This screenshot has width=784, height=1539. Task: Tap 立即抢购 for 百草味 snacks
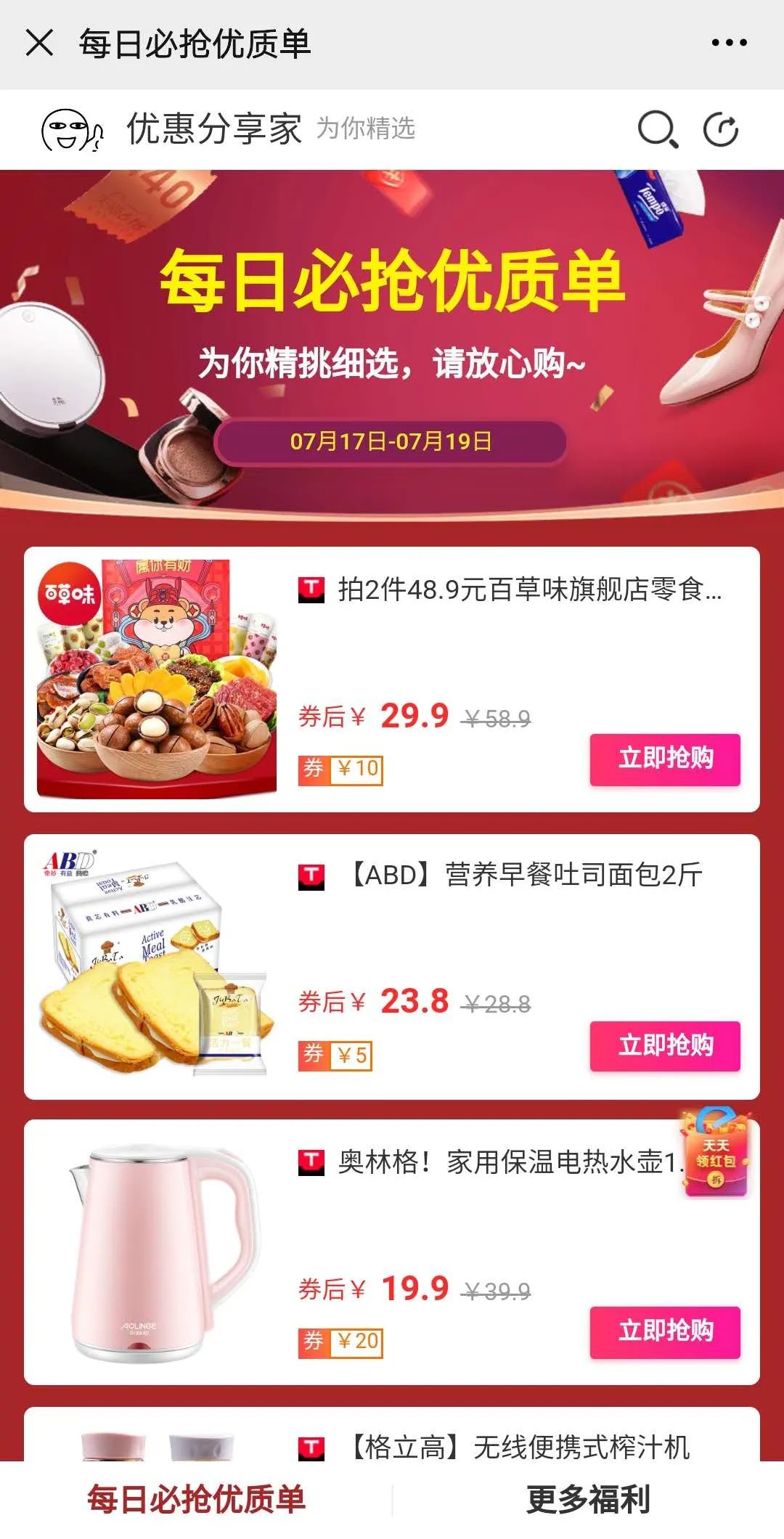tap(664, 759)
